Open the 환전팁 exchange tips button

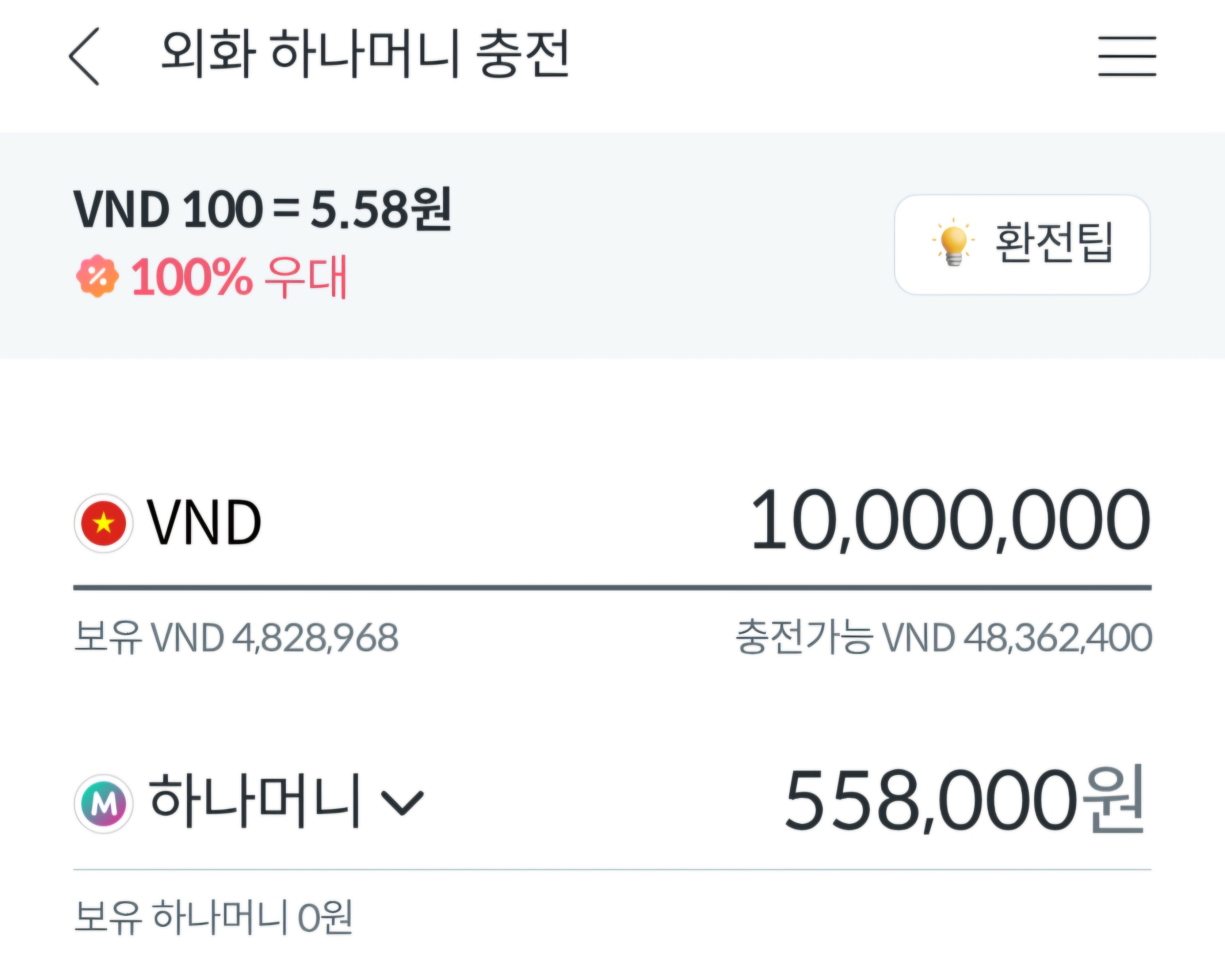[x=1022, y=244]
